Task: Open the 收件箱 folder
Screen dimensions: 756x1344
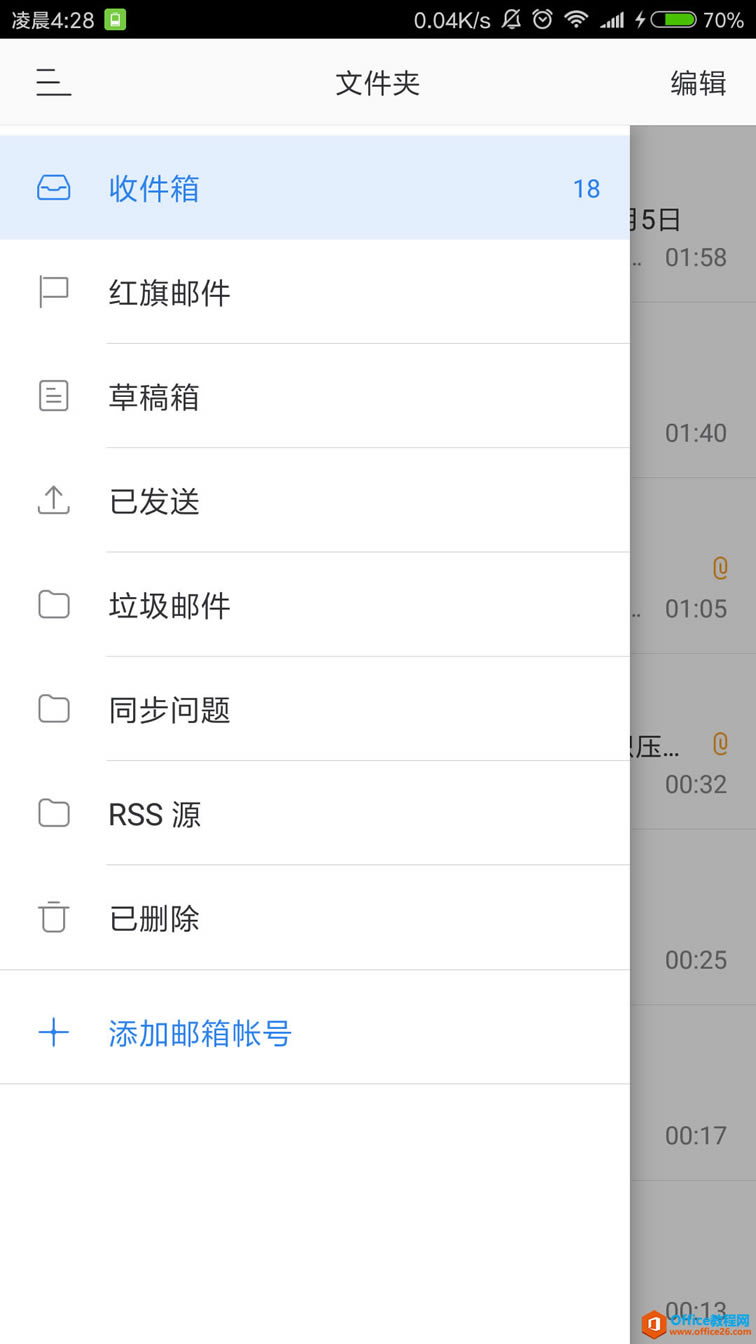Action: tap(155, 188)
